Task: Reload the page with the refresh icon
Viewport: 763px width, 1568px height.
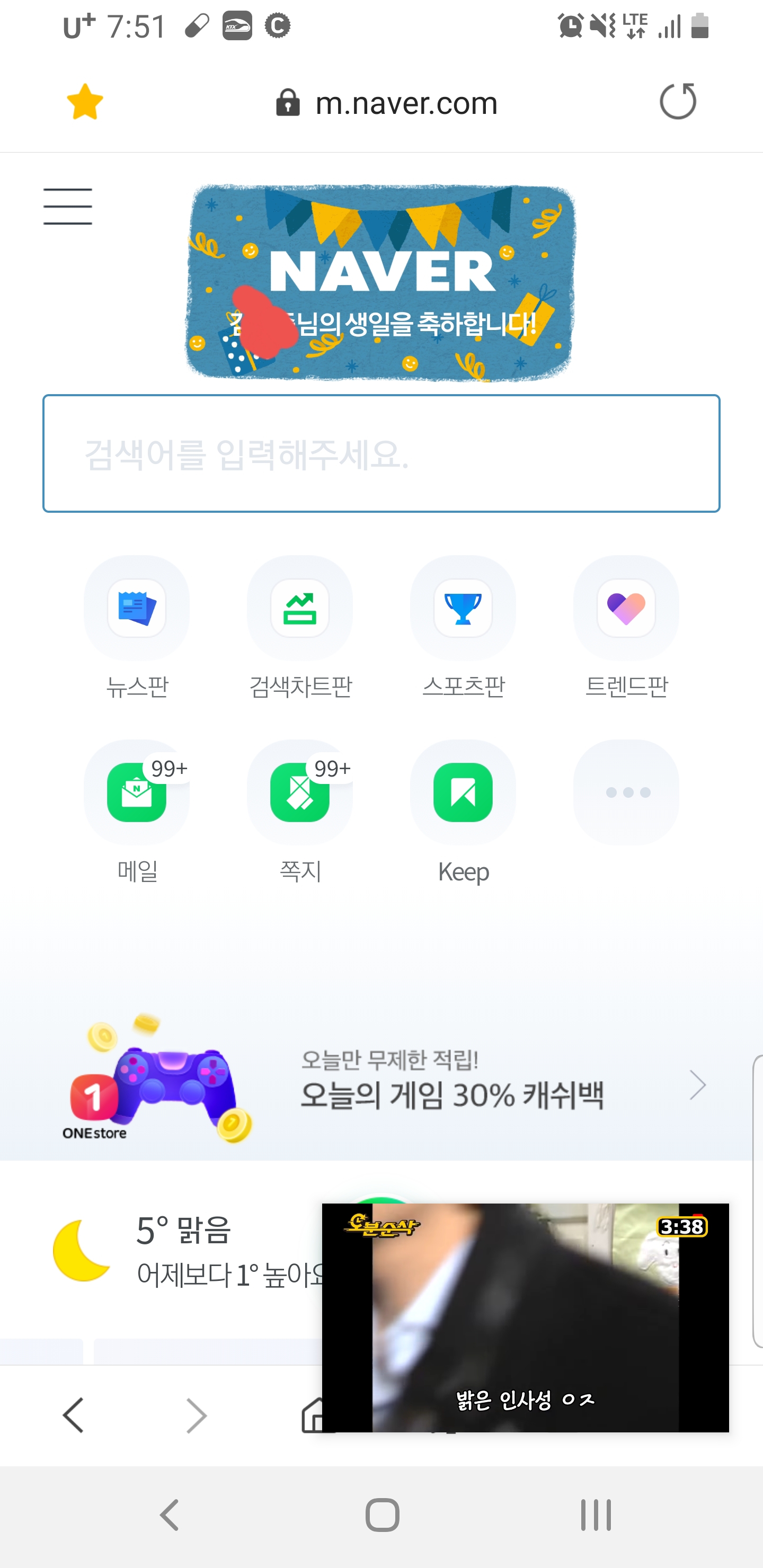Action: click(678, 101)
